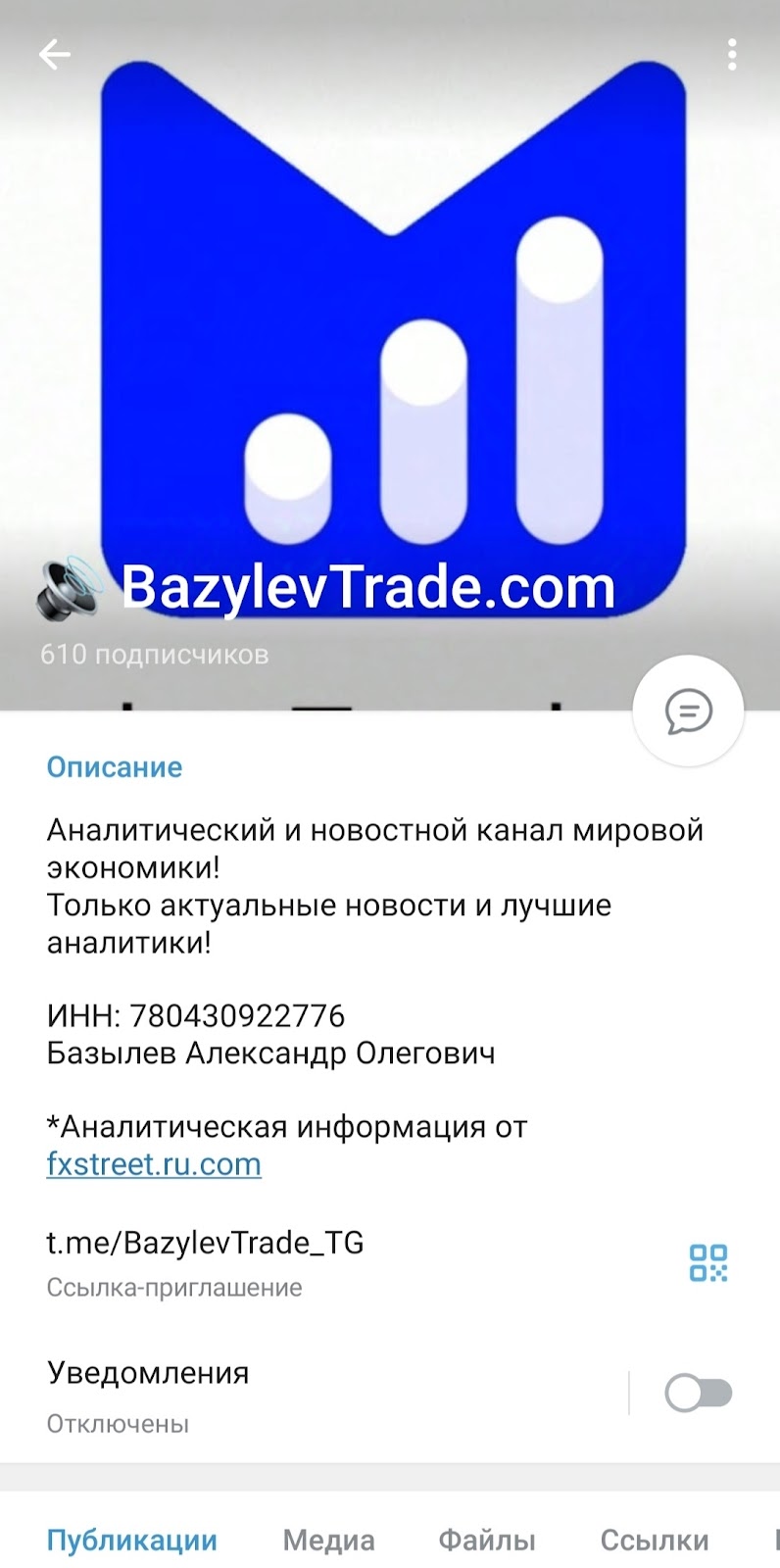
Task: Open the Уведомления settings row
Action: point(294,1393)
